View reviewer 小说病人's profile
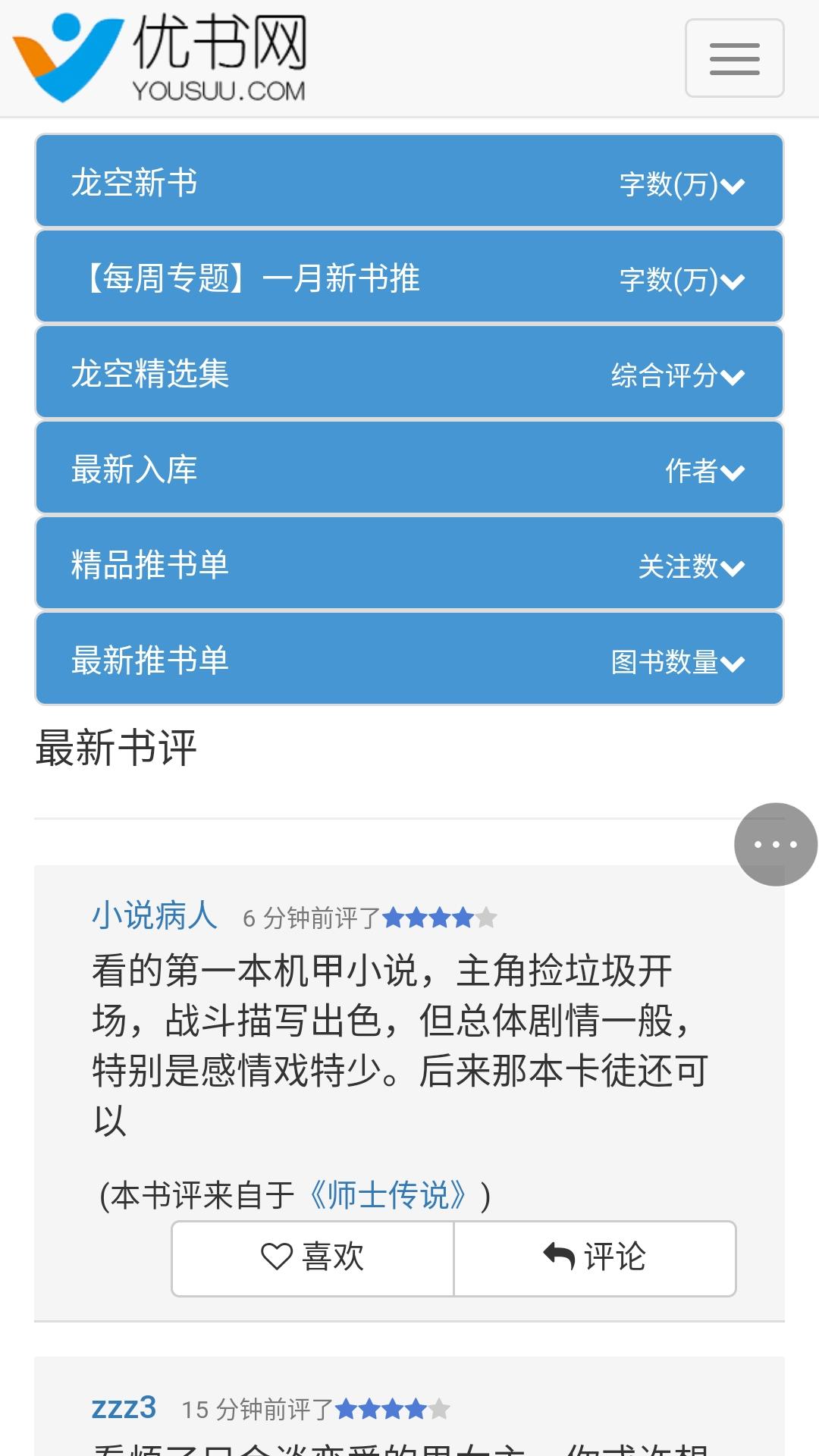The width and height of the screenshot is (819, 1456). [155, 915]
